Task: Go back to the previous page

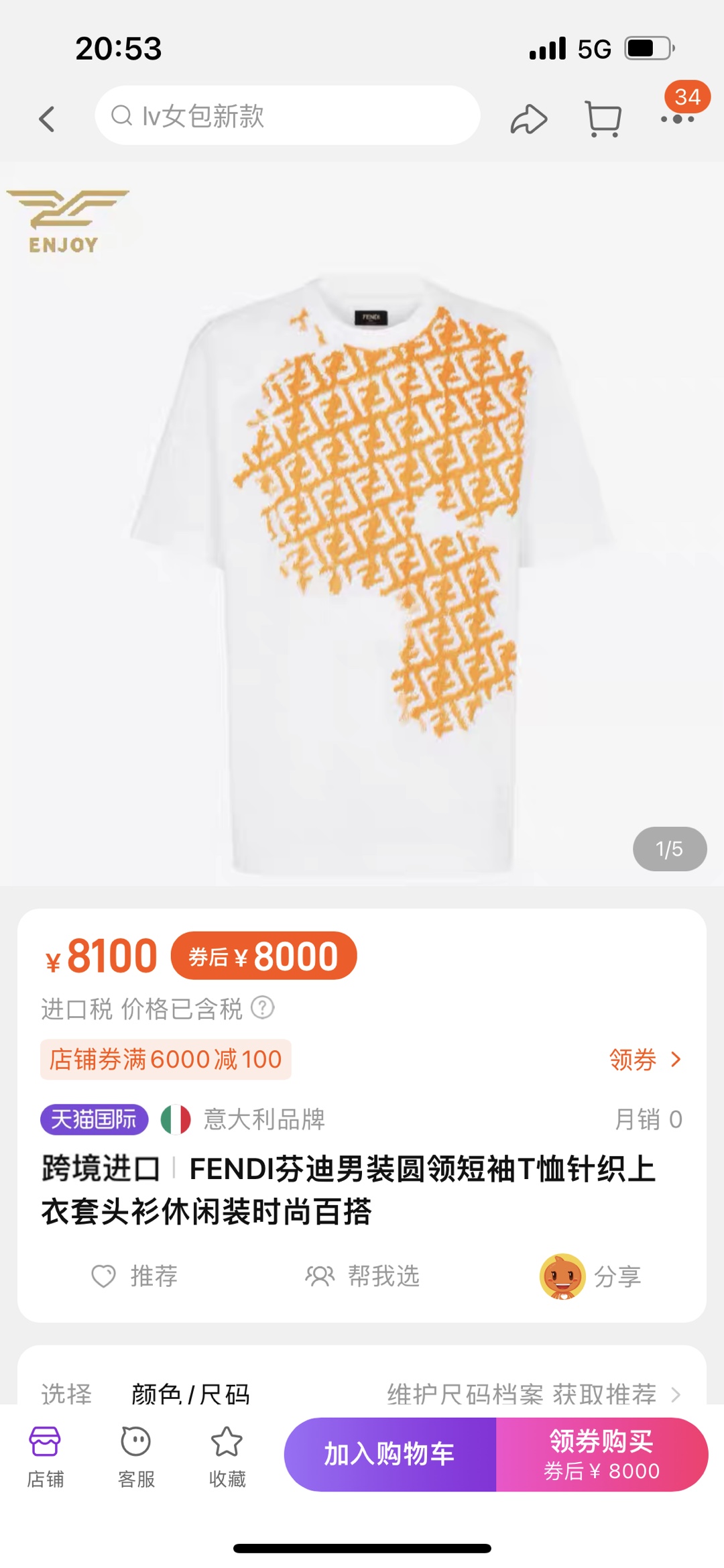Action: tap(46, 119)
